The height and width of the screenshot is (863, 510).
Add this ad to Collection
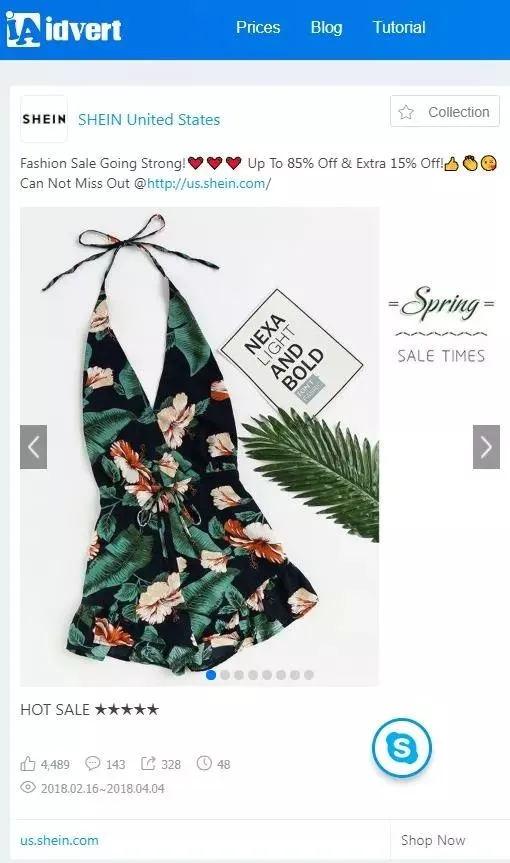445,112
